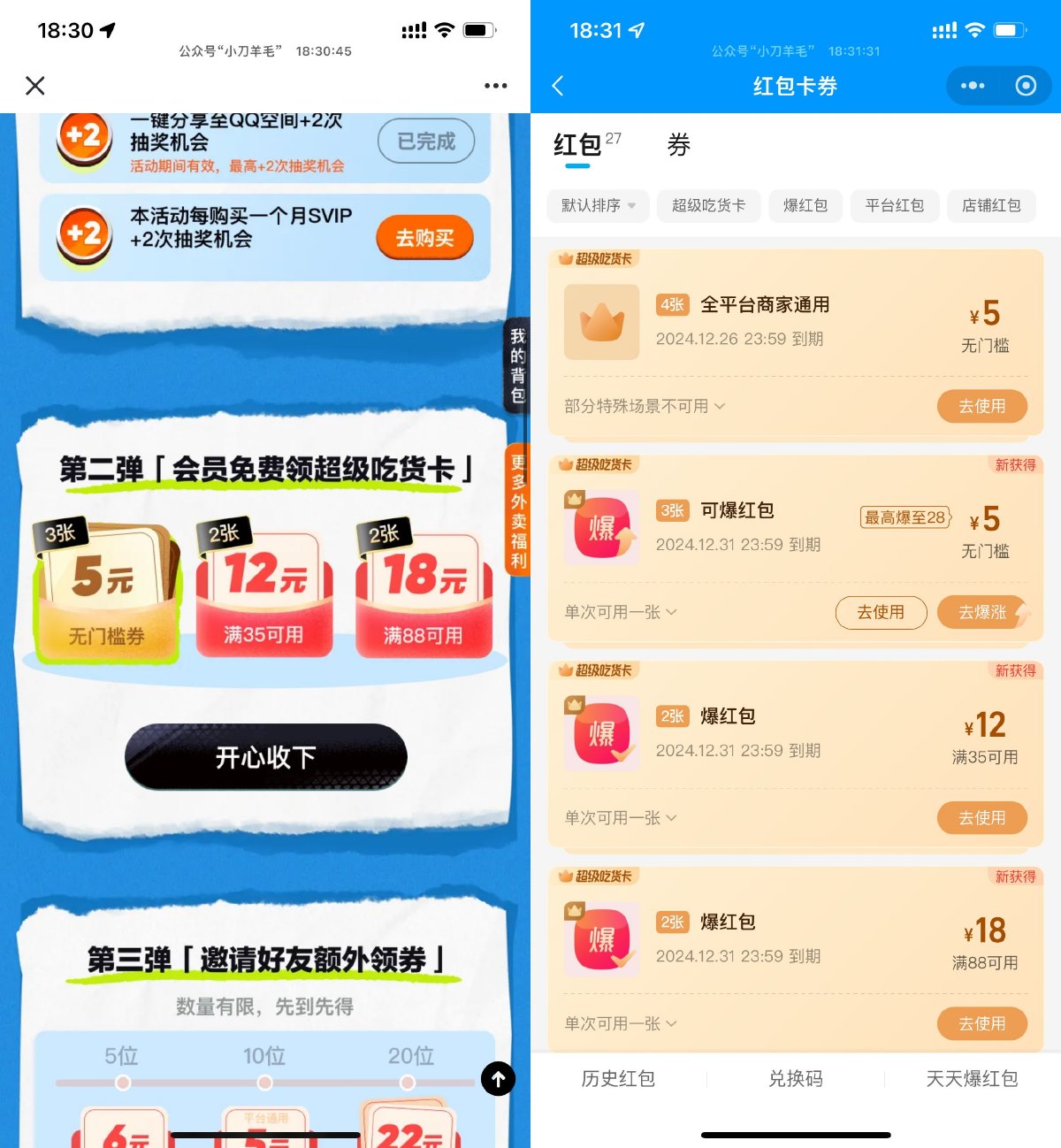Open 天天爆红包 at the bottom
This screenshot has height=1148, width=1061.
[972, 1078]
